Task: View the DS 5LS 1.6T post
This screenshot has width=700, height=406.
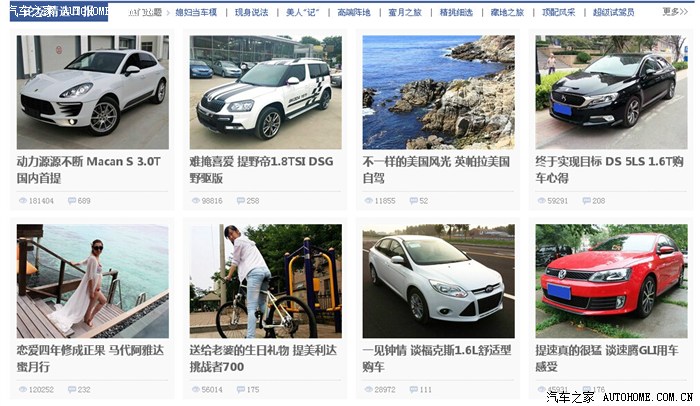Action: click(609, 168)
